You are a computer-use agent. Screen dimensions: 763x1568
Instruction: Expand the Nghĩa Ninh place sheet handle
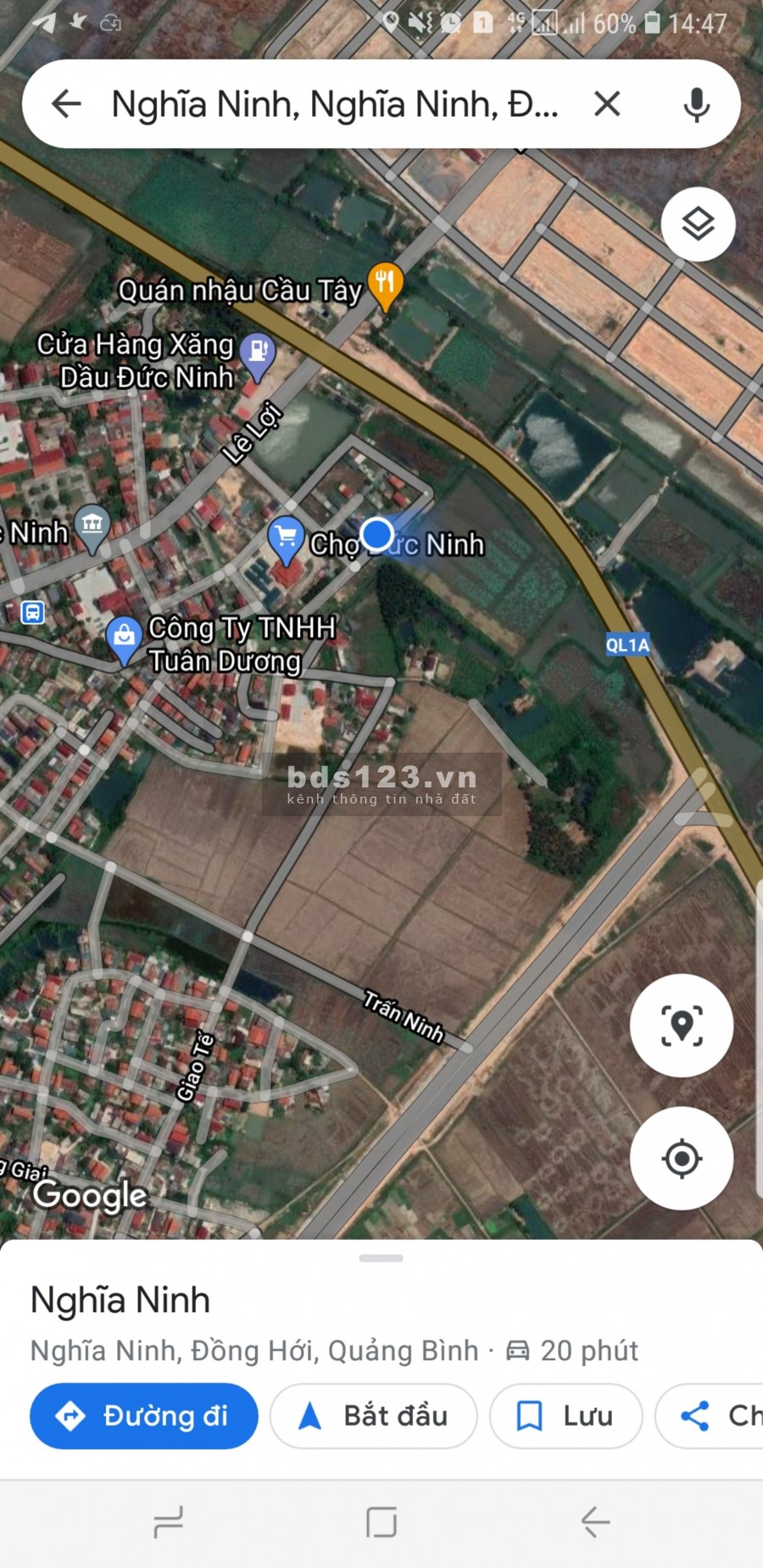[381, 1259]
